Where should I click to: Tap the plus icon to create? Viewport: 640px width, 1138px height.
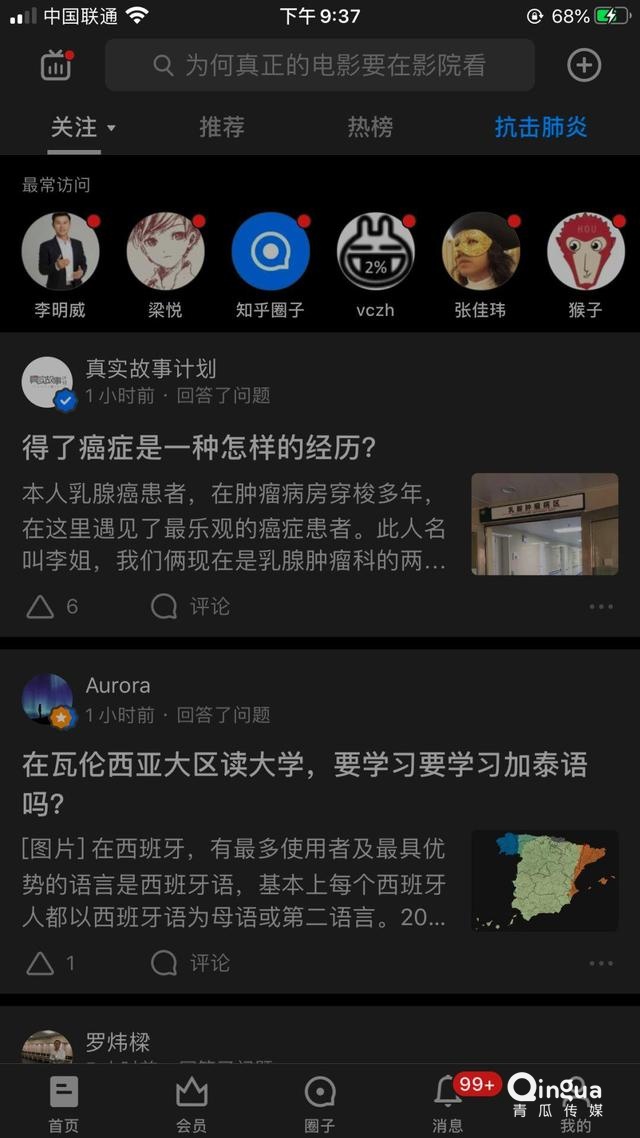(584, 66)
